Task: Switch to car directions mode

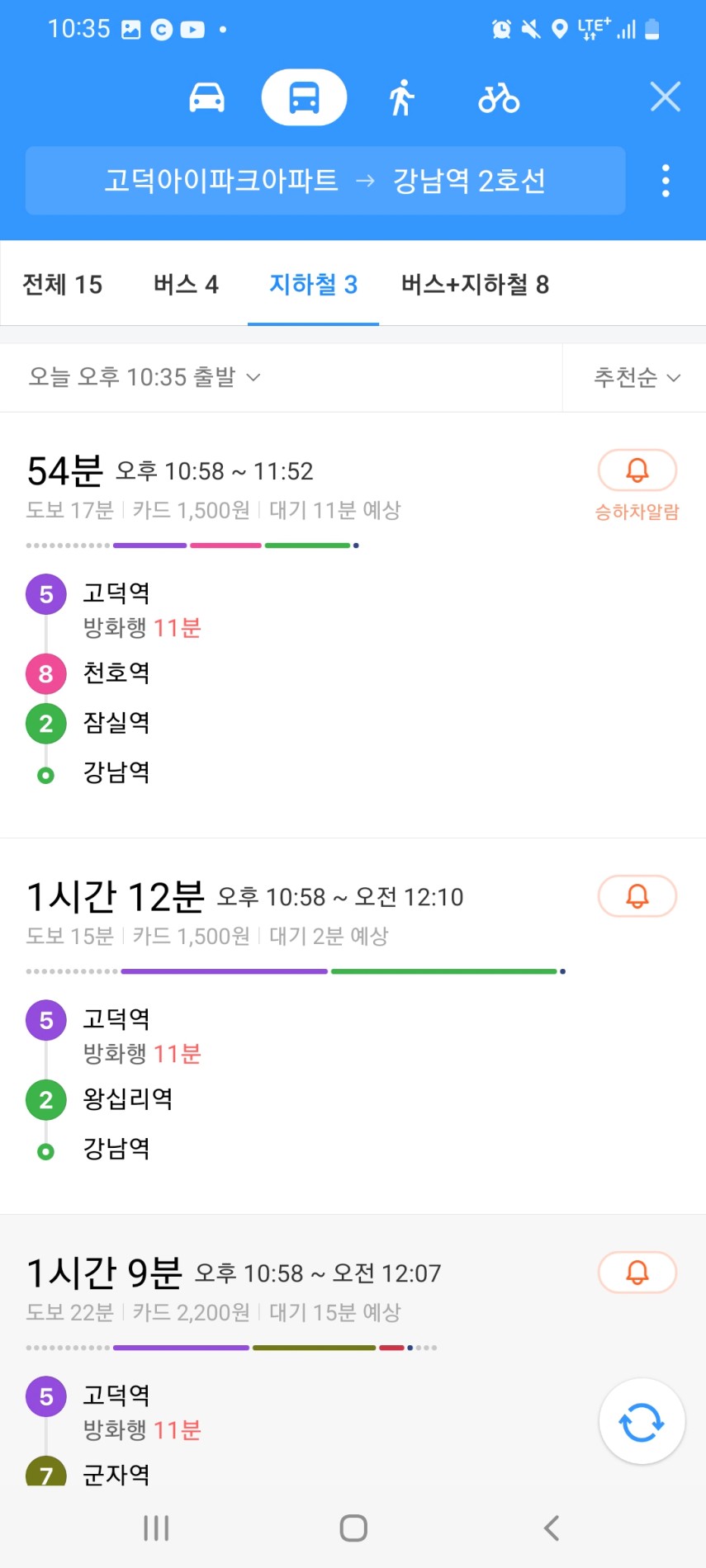Action: click(206, 97)
